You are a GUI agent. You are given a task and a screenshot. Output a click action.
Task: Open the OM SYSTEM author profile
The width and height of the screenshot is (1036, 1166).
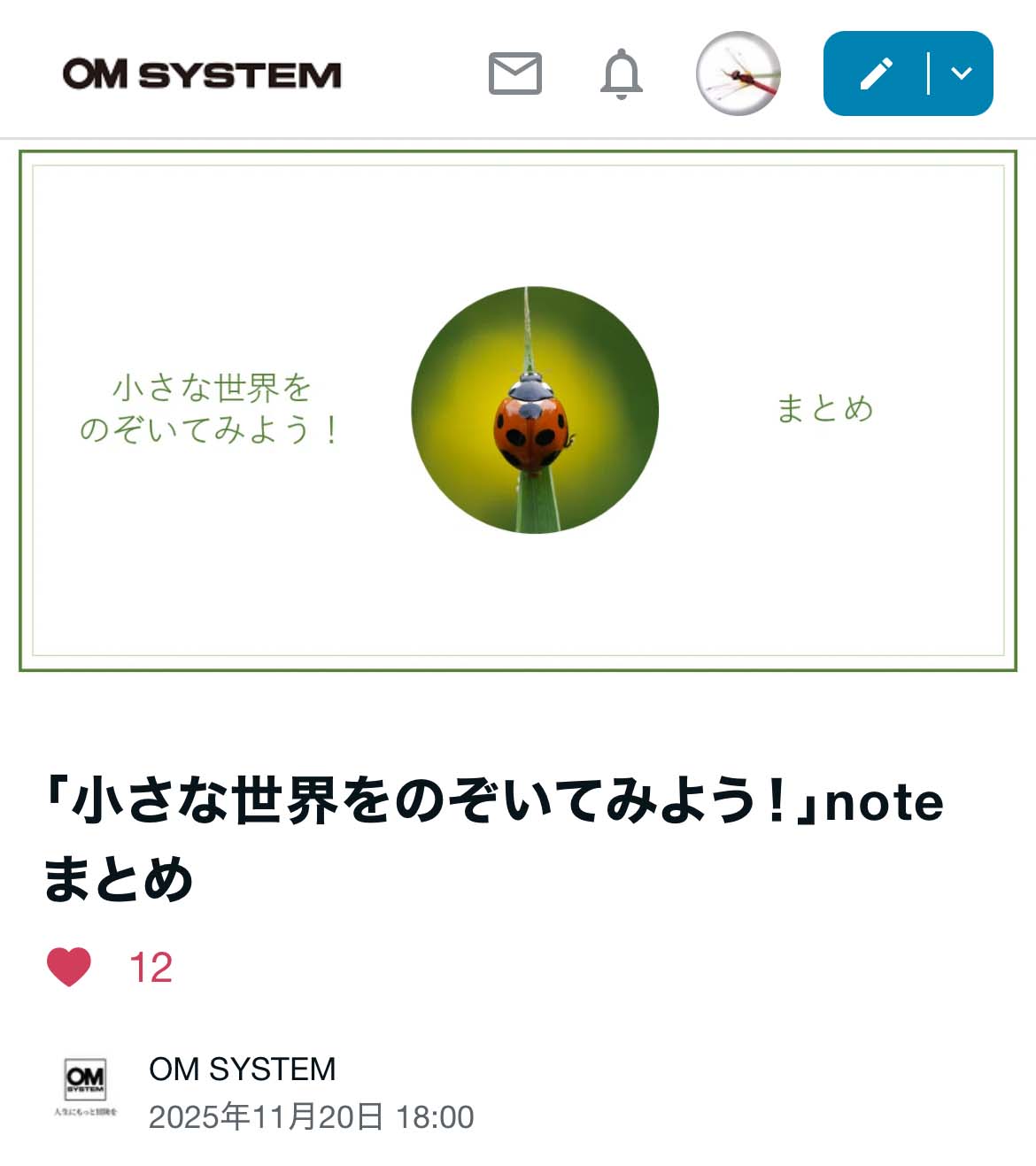pyautogui.click(x=242, y=1069)
